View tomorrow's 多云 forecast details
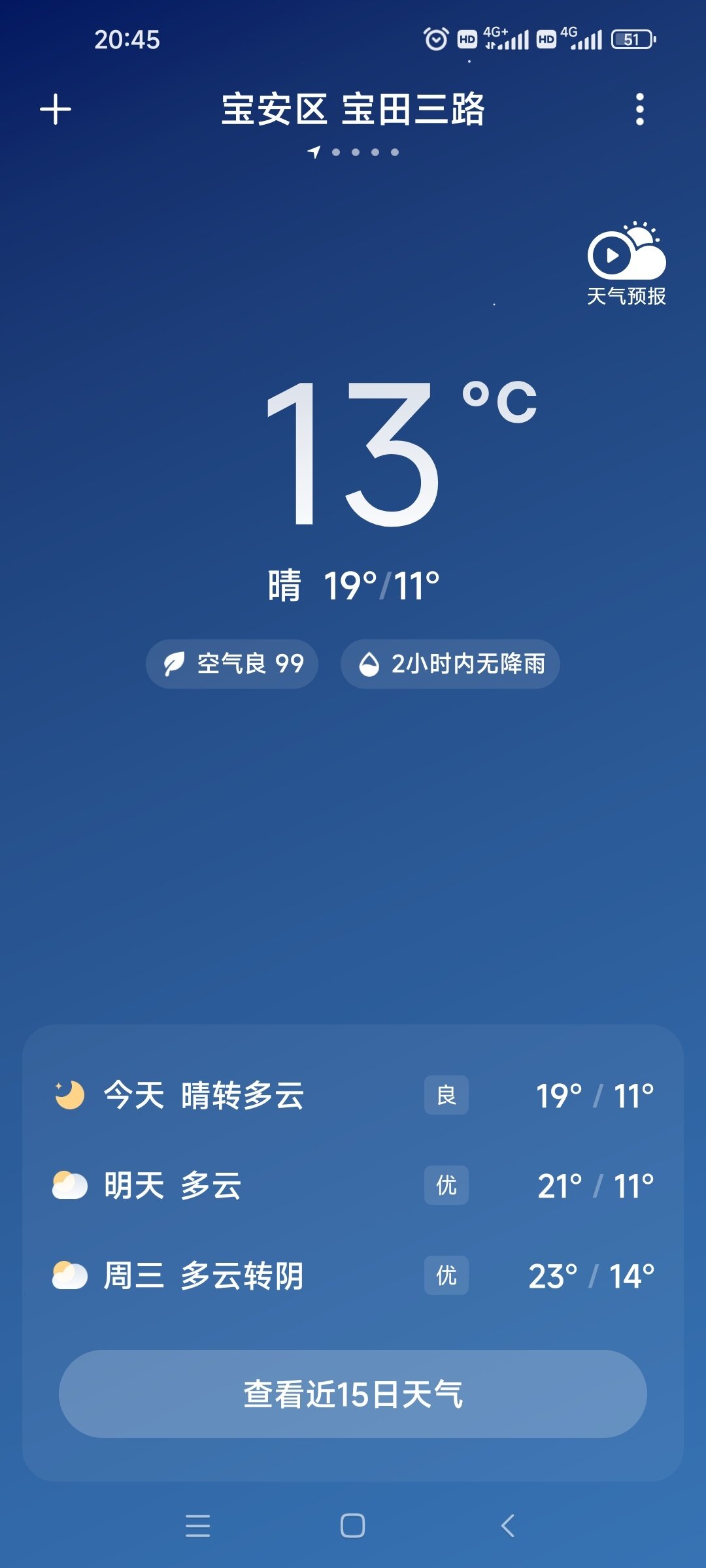This screenshot has height=1568, width=706. (353, 1185)
